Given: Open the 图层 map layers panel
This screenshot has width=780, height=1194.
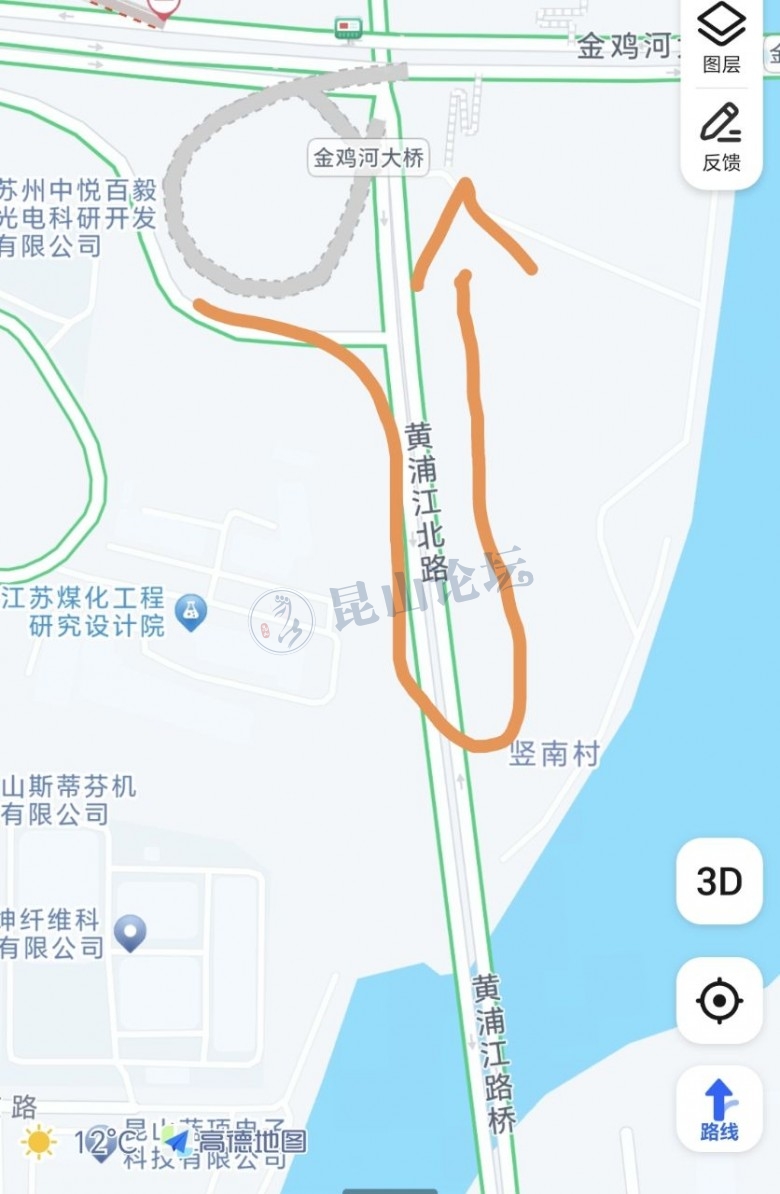Looking at the screenshot, I should pos(721,38).
